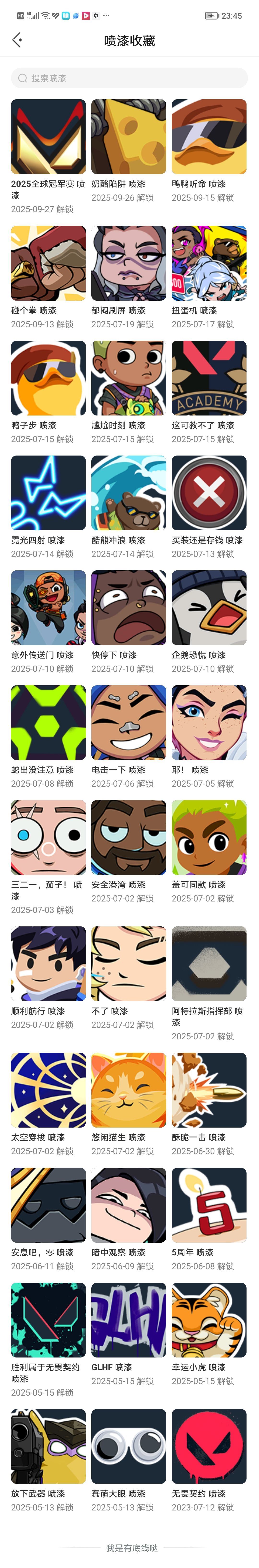Select the 企鹅恐慌 喷漆 item
259x1568 pixels.
(209, 608)
